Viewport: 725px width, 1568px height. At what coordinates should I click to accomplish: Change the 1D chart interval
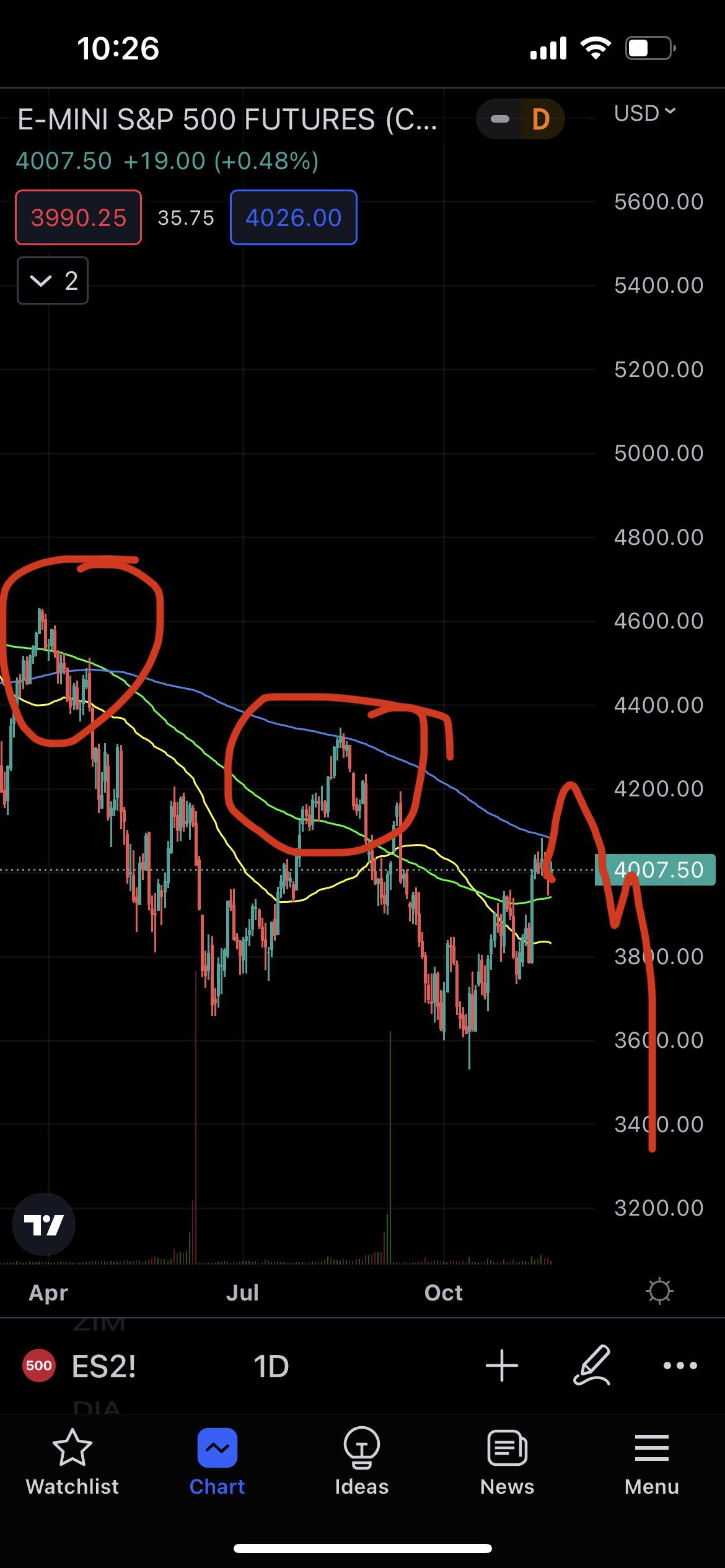[271, 1366]
